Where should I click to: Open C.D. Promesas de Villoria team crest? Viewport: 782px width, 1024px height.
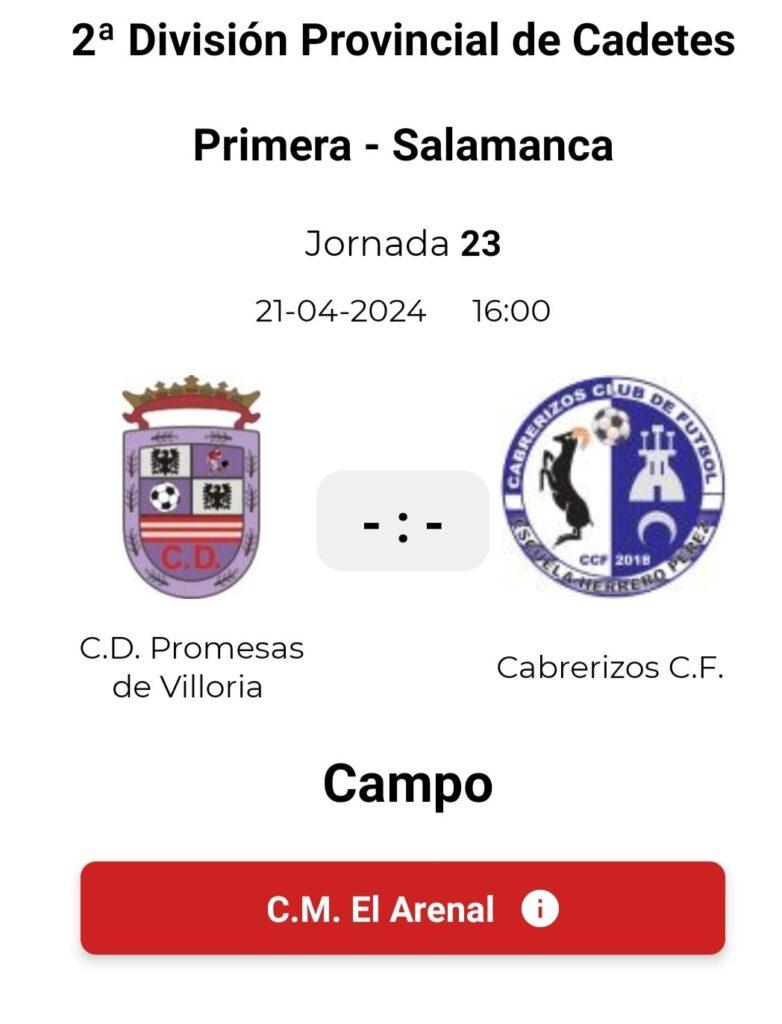click(x=191, y=487)
